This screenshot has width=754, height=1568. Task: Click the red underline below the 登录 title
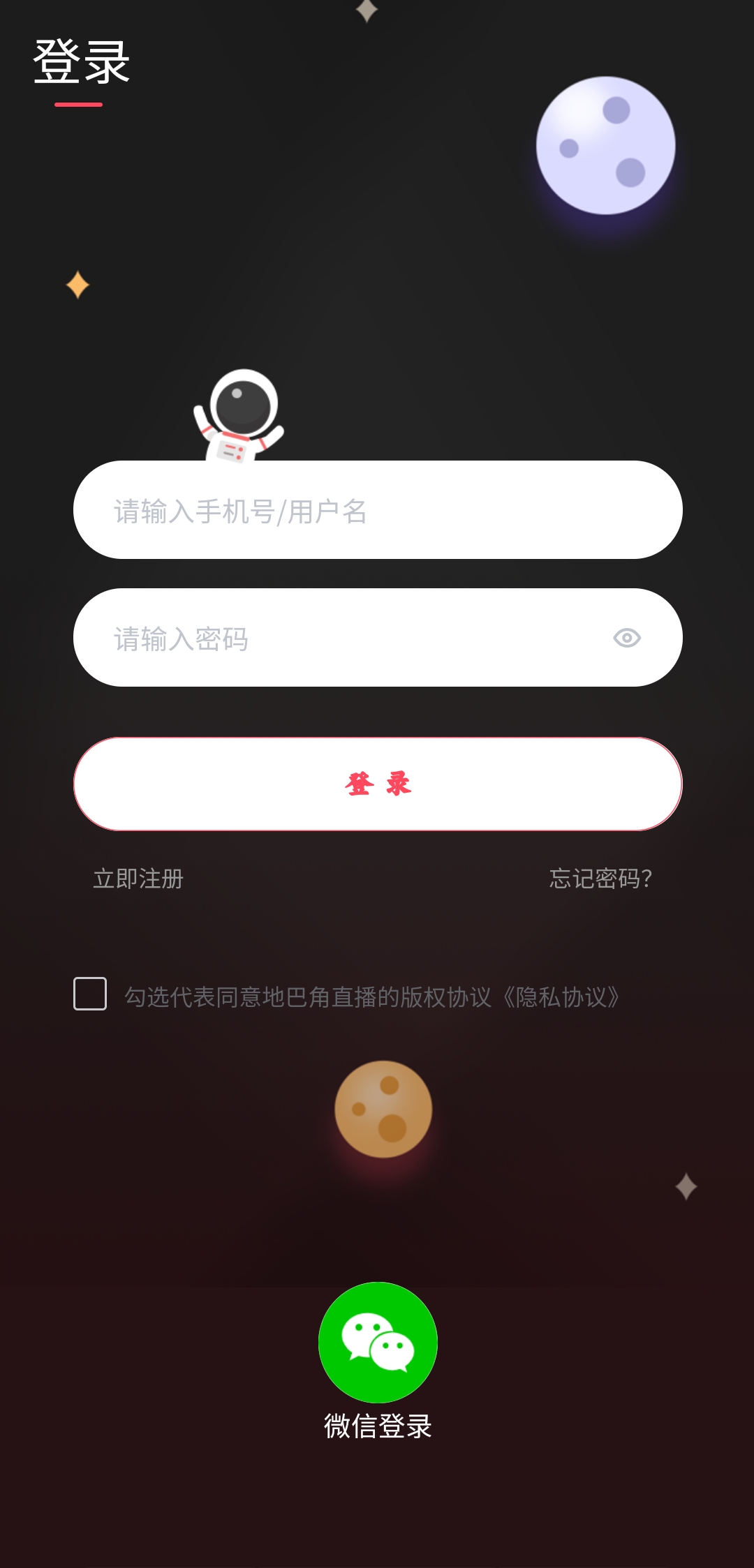point(78,105)
